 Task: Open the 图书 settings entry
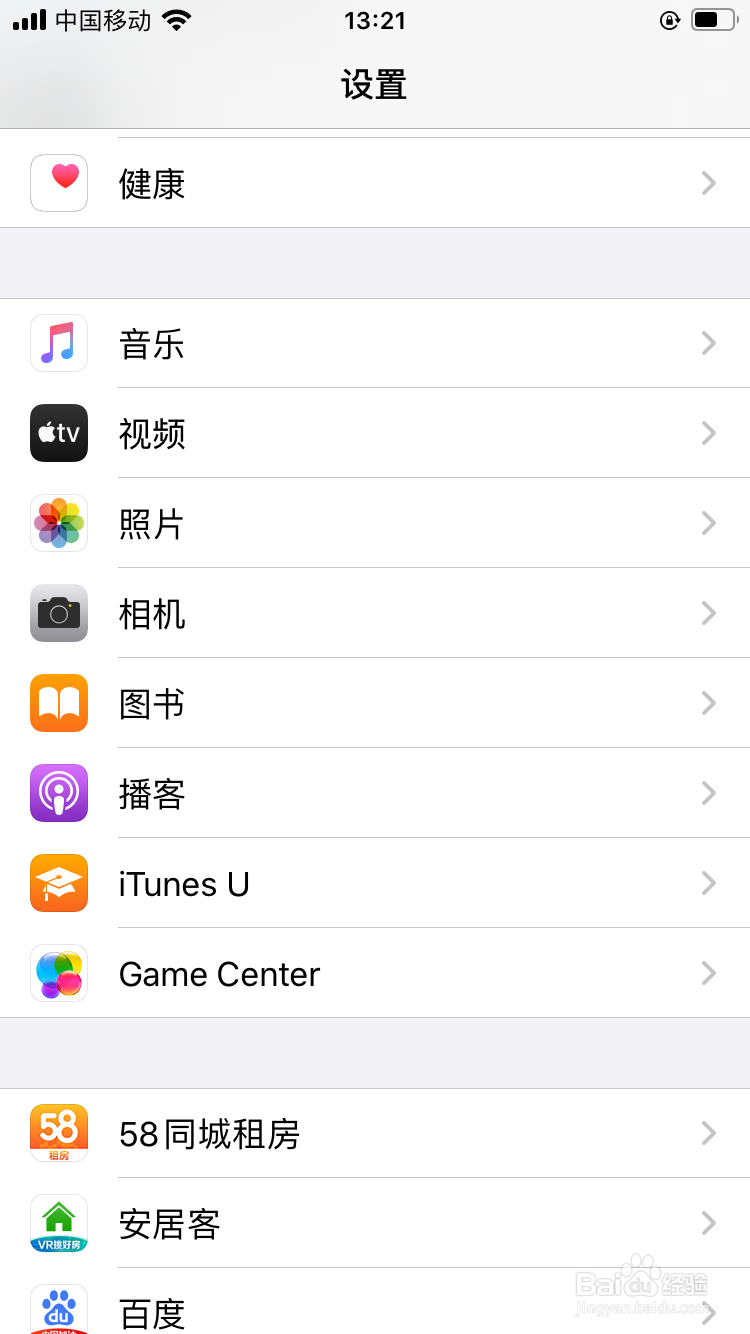coord(375,703)
